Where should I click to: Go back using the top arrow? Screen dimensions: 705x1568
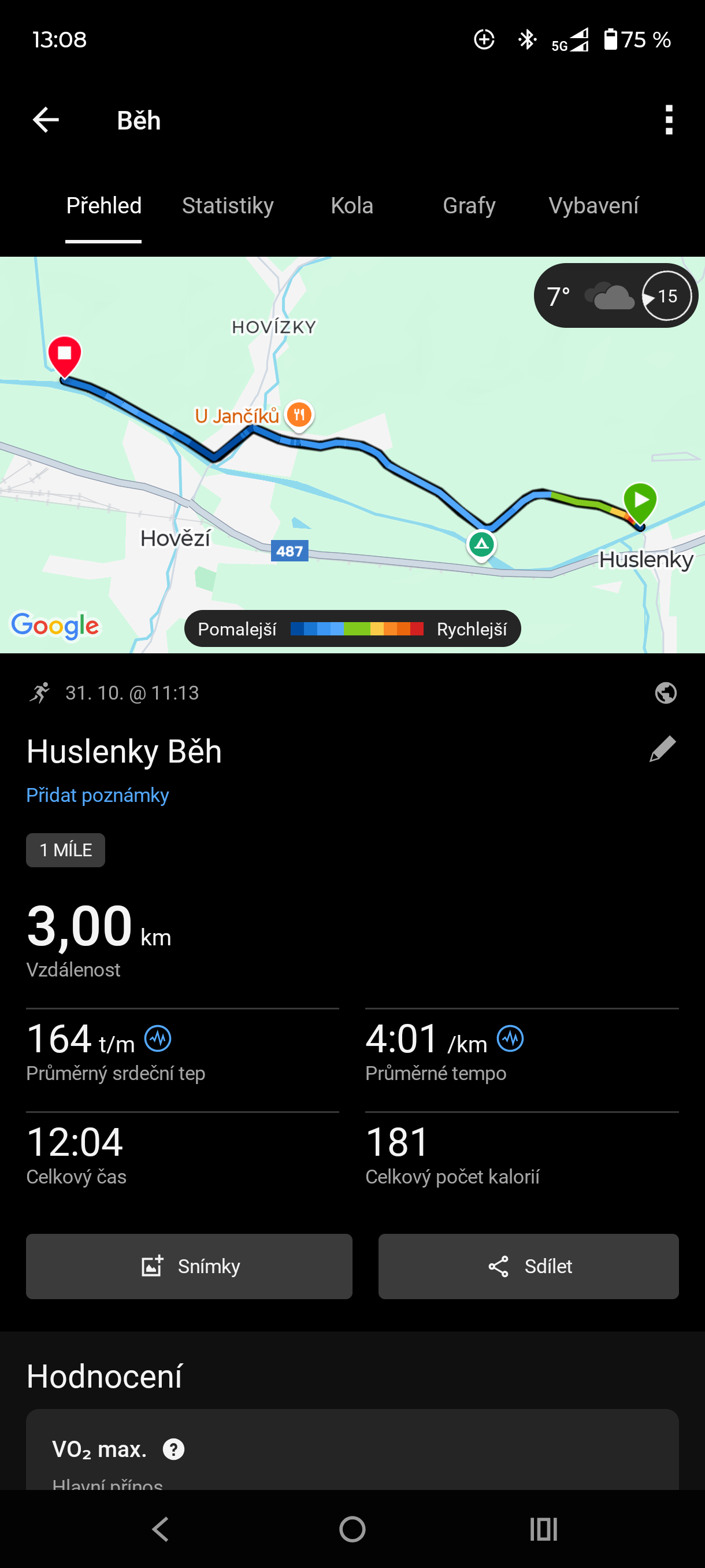pos(46,120)
